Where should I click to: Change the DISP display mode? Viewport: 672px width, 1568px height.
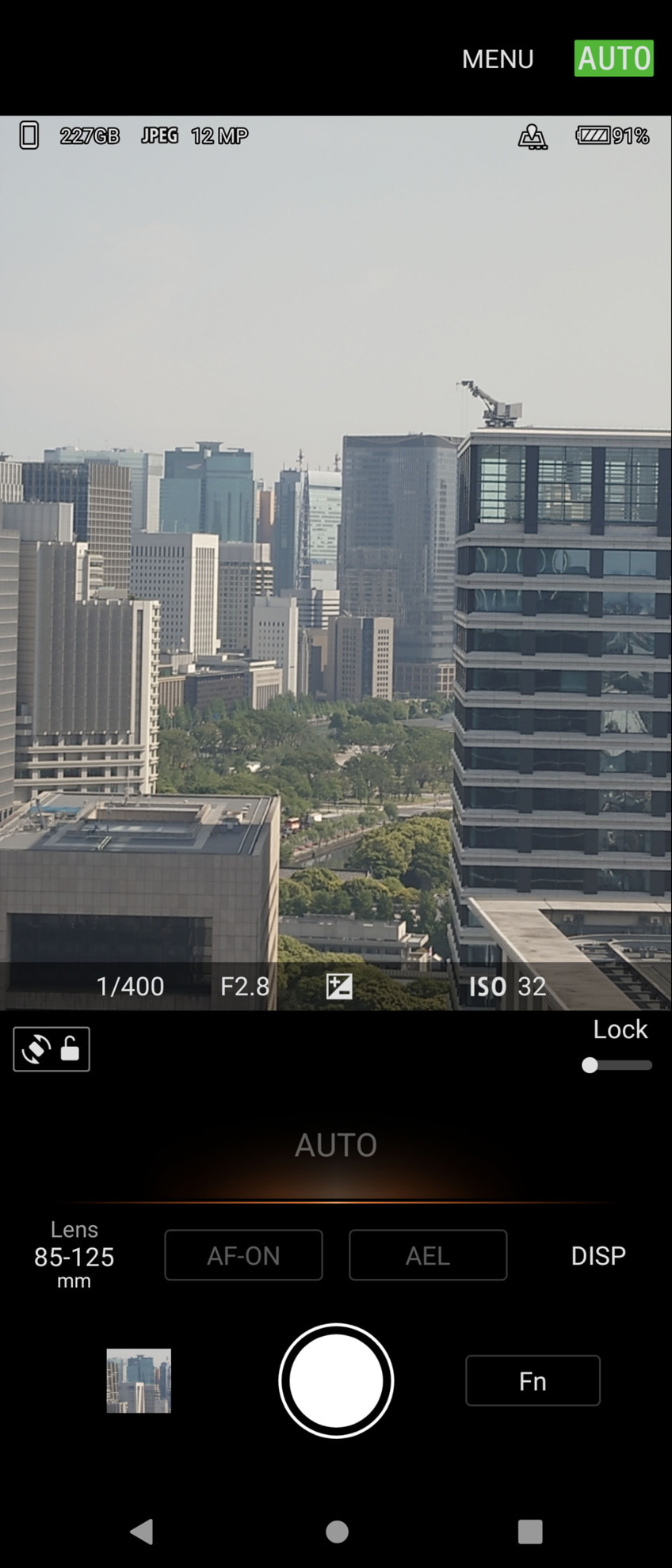[598, 1255]
